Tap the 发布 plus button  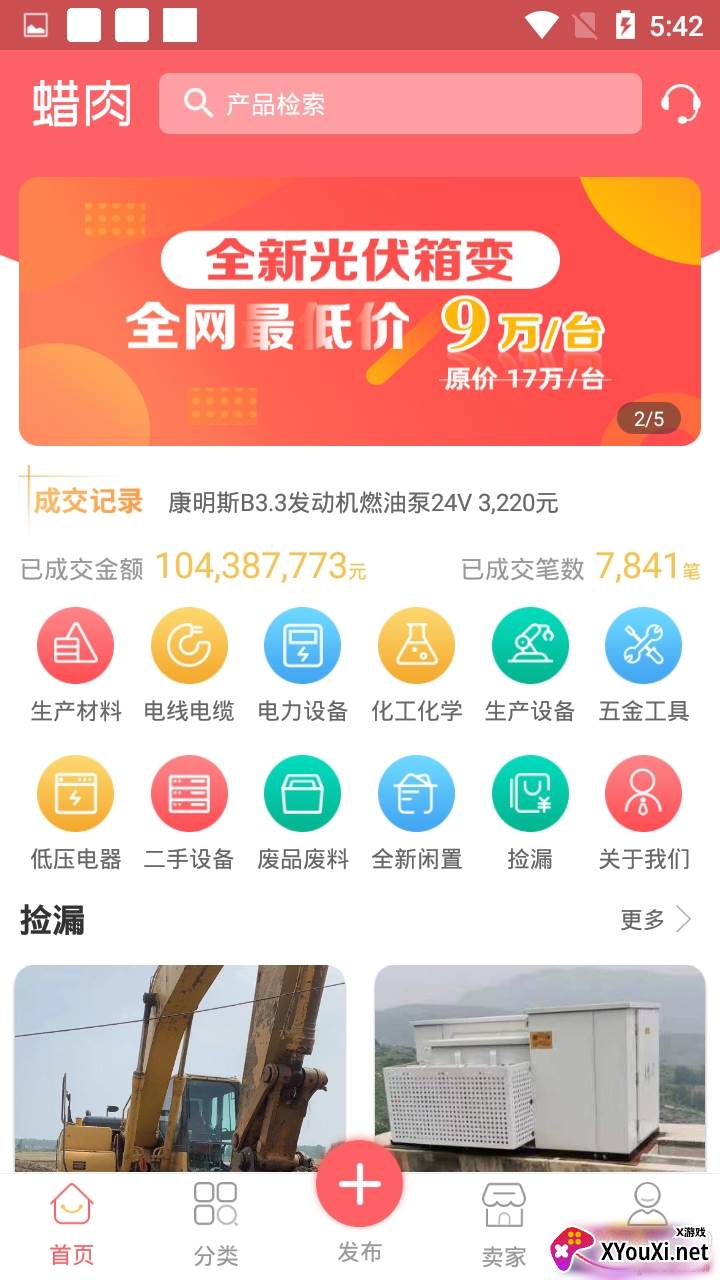click(x=360, y=1186)
